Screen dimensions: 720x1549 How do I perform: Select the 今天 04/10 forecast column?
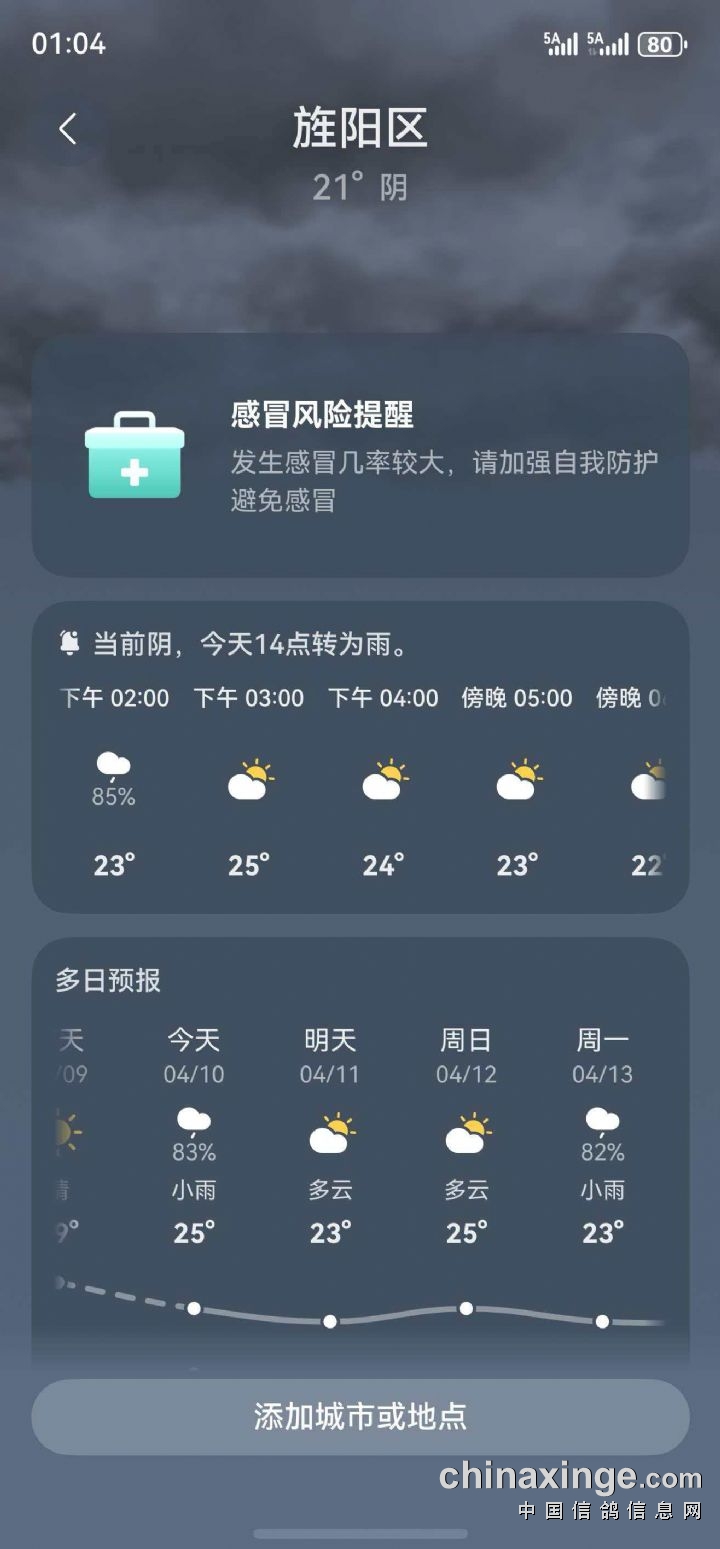pos(194,1140)
